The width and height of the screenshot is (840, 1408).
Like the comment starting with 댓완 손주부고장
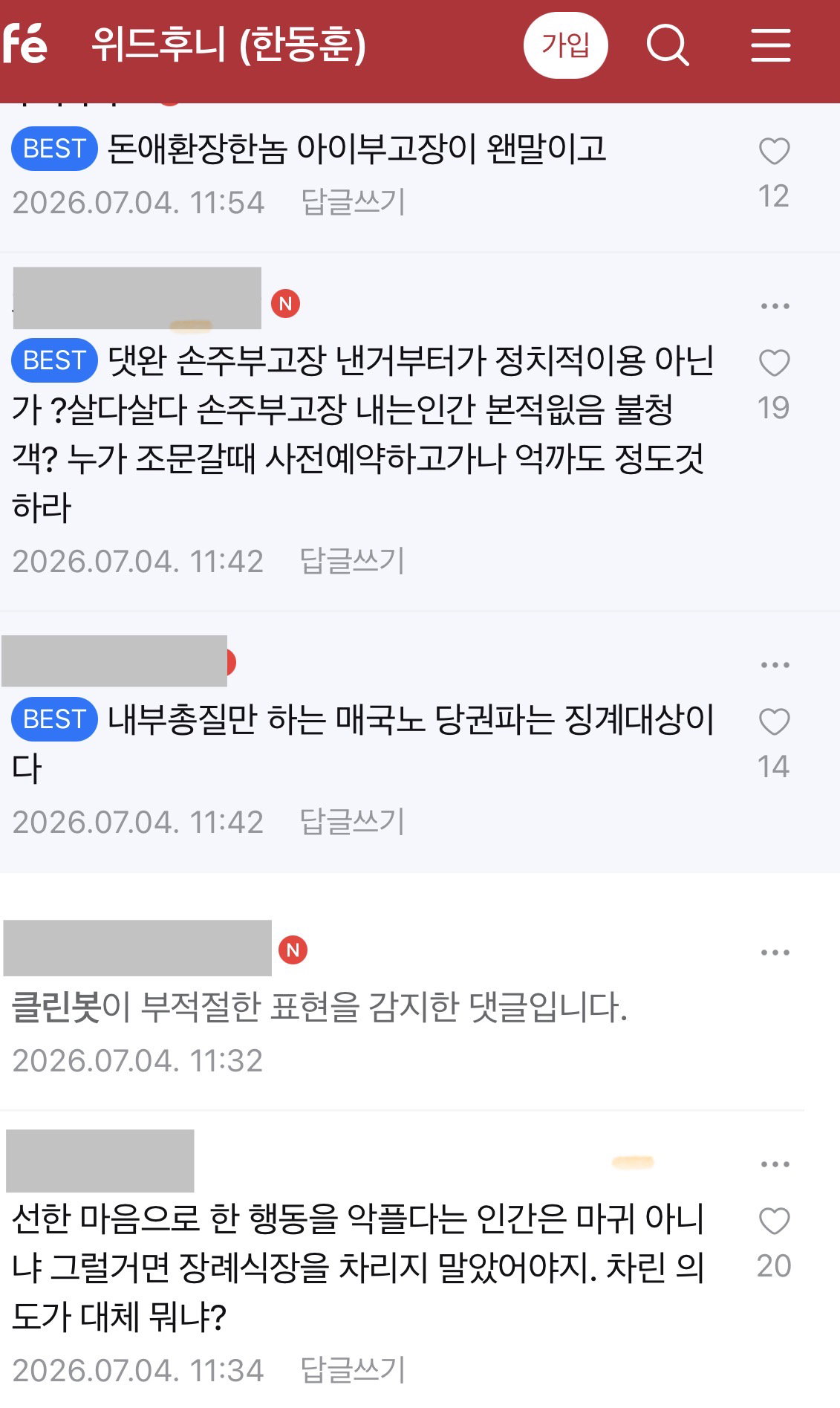pos(774,363)
